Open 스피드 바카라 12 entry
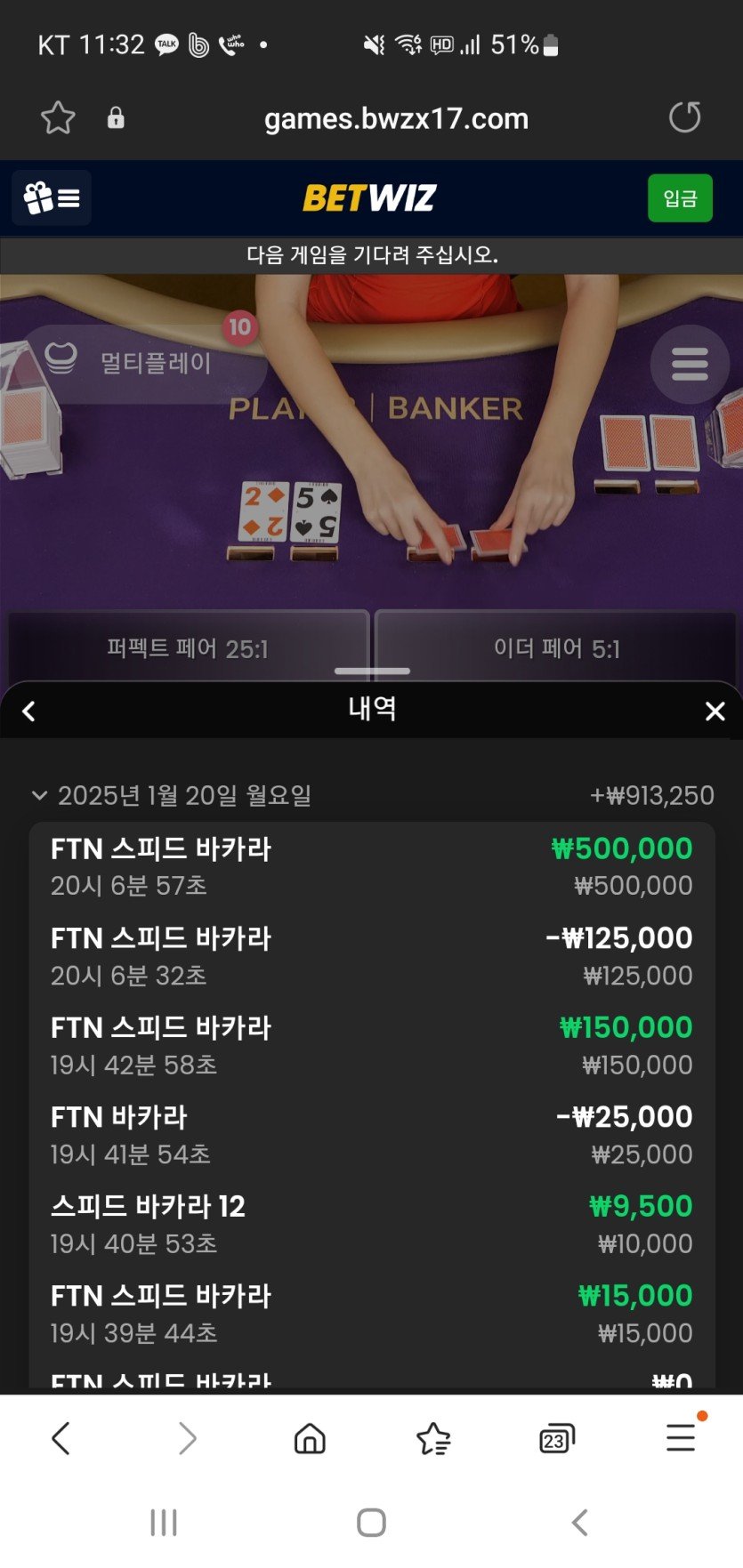This screenshot has width=743, height=1568. pyautogui.click(x=371, y=1225)
